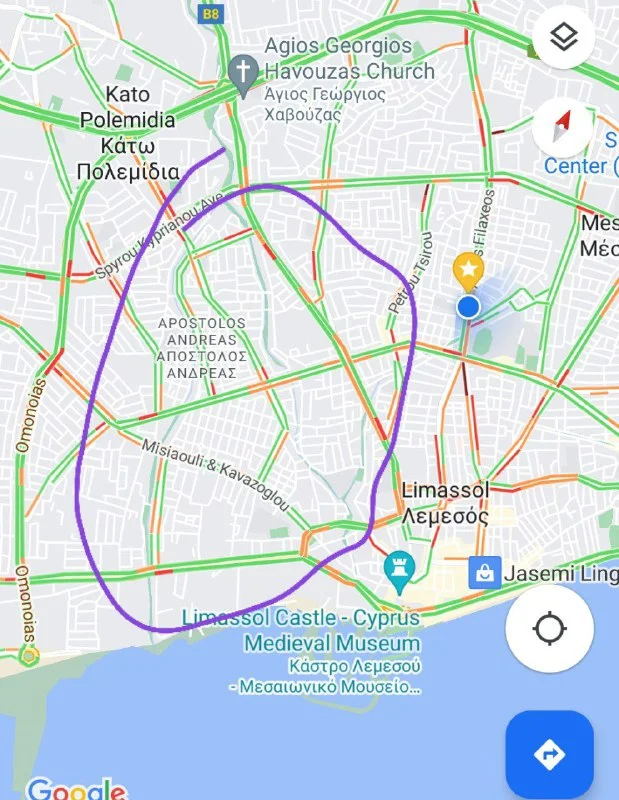View the starred place pin

point(467,270)
